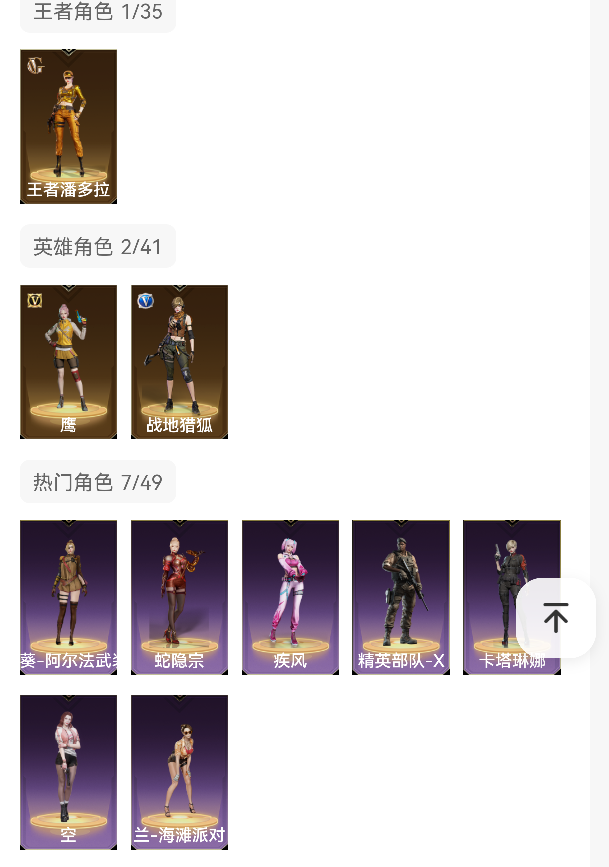The width and height of the screenshot is (609, 867).
Task: View the 鹰 hero character card
Action: point(68,361)
